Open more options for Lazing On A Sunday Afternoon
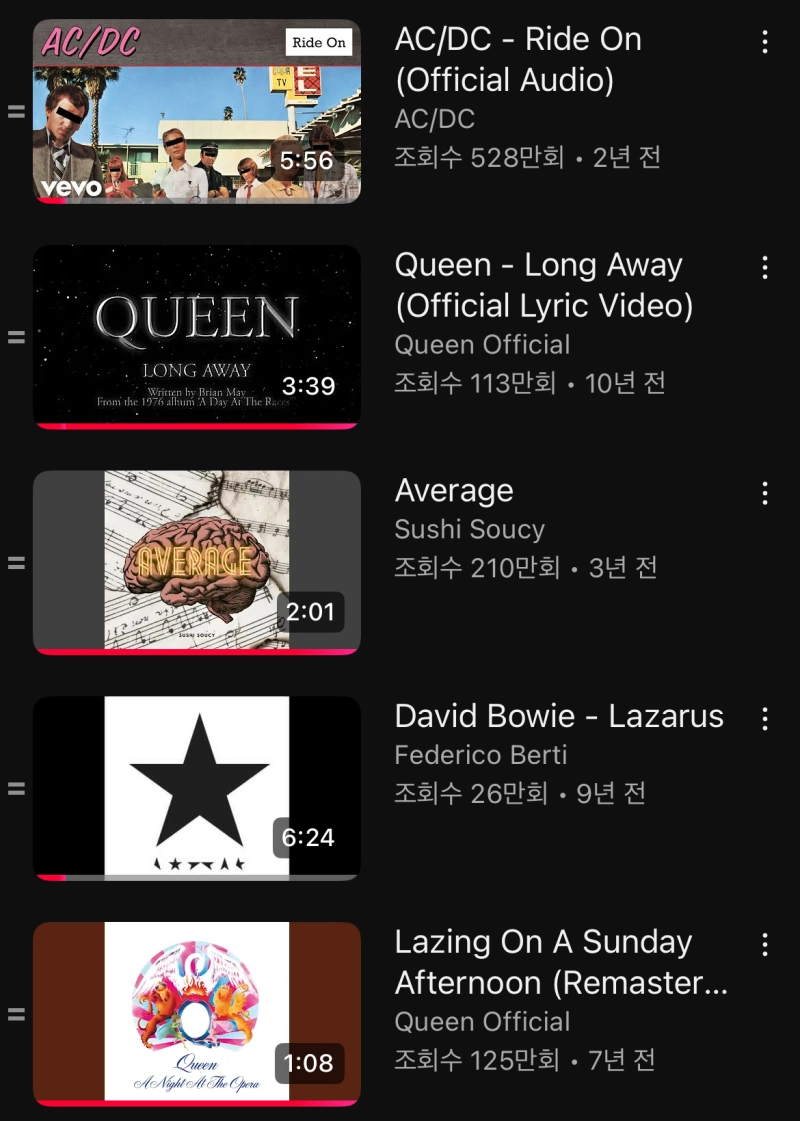This screenshot has width=800, height=1121. (x=765, y=944)
